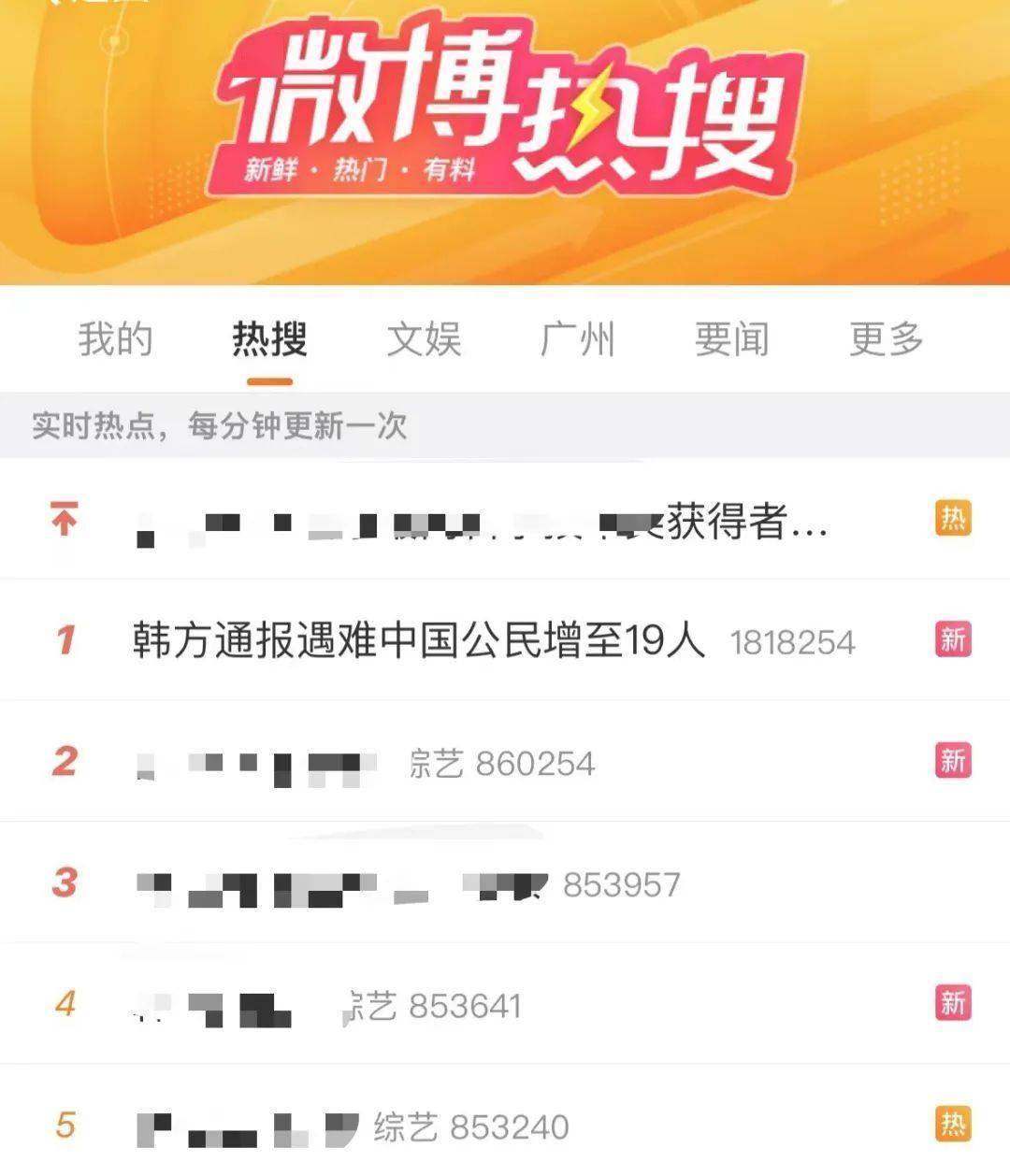Select the 热搜 tab
The width and height of the screenshot is (1010, 1176).
[x=269, y=338]
